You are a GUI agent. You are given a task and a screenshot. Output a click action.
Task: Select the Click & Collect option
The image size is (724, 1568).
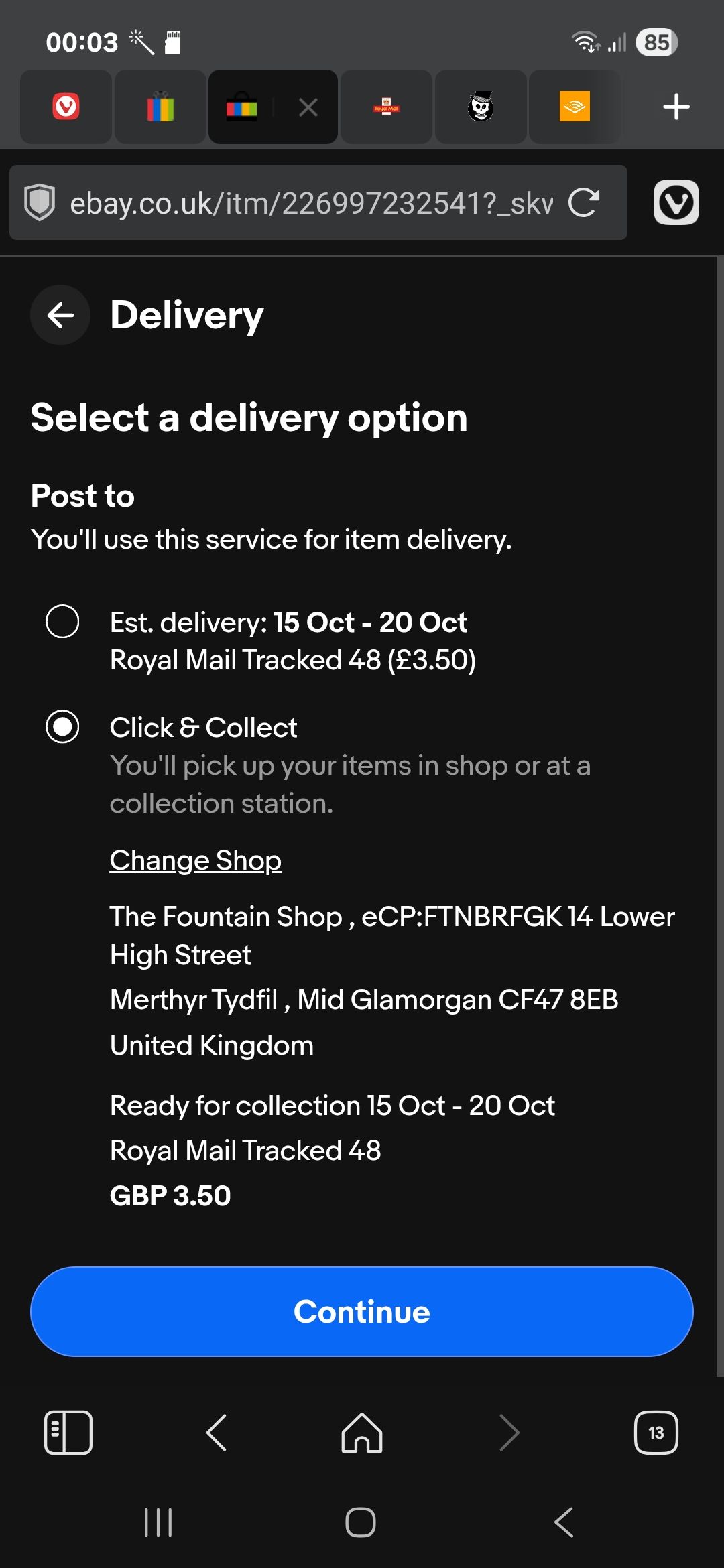[x=62, y=727]
